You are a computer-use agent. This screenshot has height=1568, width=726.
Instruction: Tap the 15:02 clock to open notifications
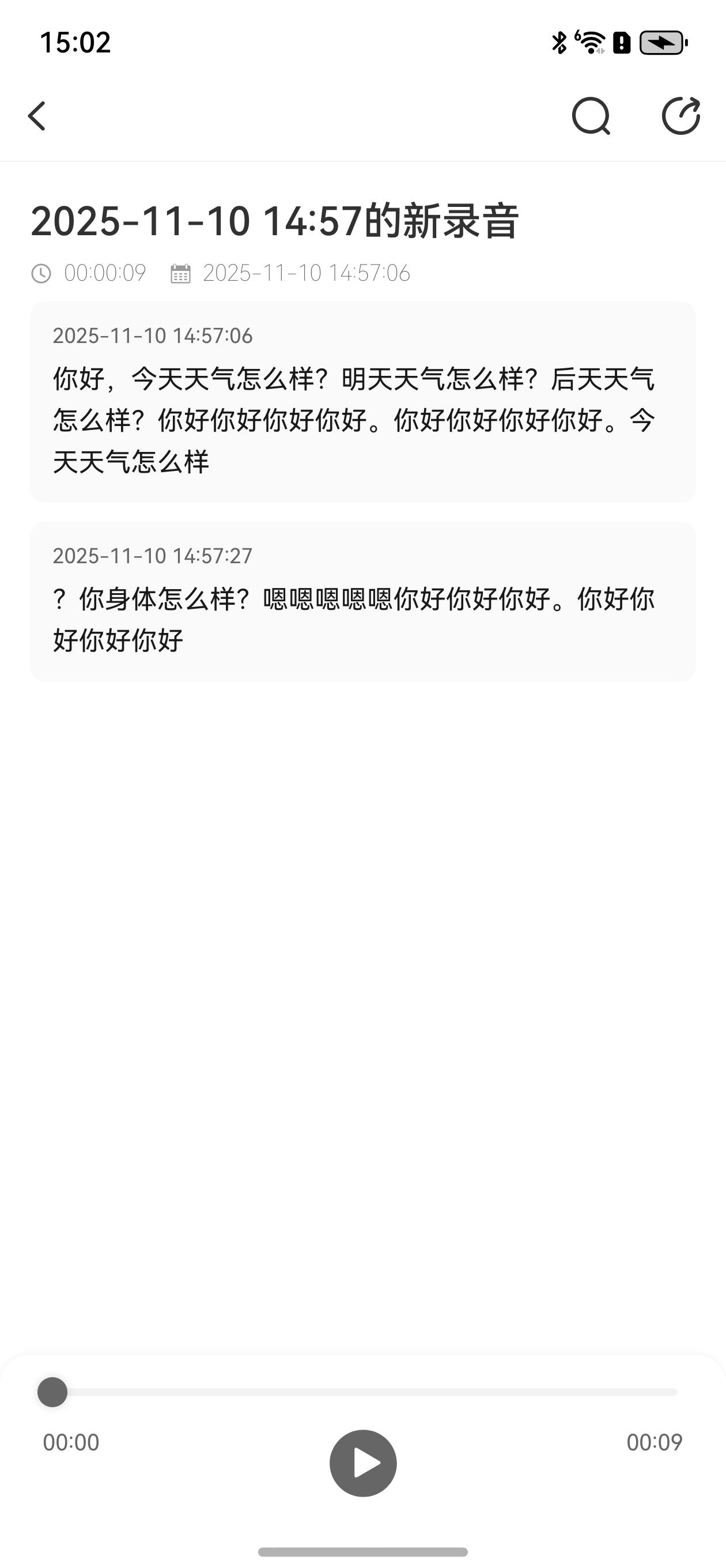(x=76, y=43)
